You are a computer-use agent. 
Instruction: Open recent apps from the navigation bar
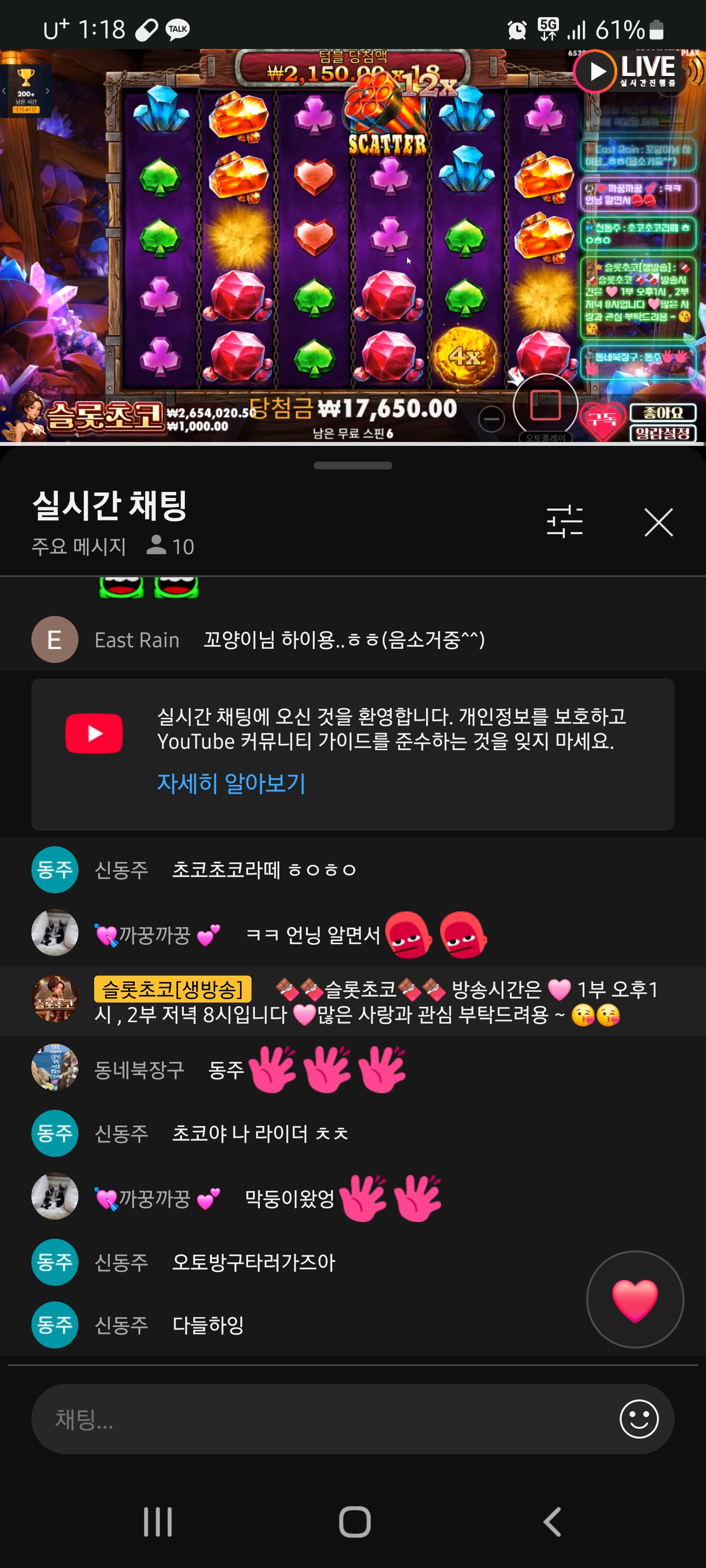coord(158,1522)
